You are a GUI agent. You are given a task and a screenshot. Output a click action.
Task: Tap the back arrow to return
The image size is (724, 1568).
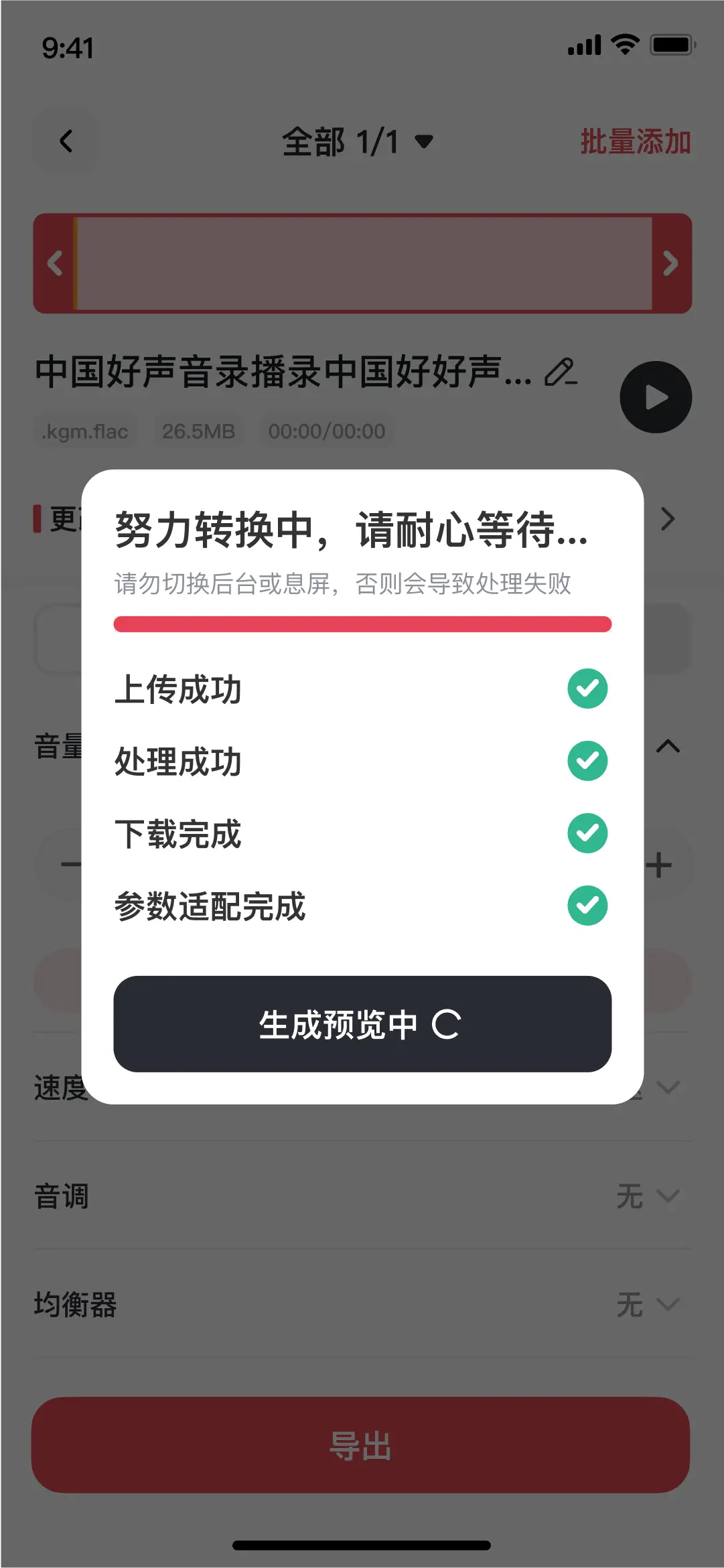pos(65,141)
